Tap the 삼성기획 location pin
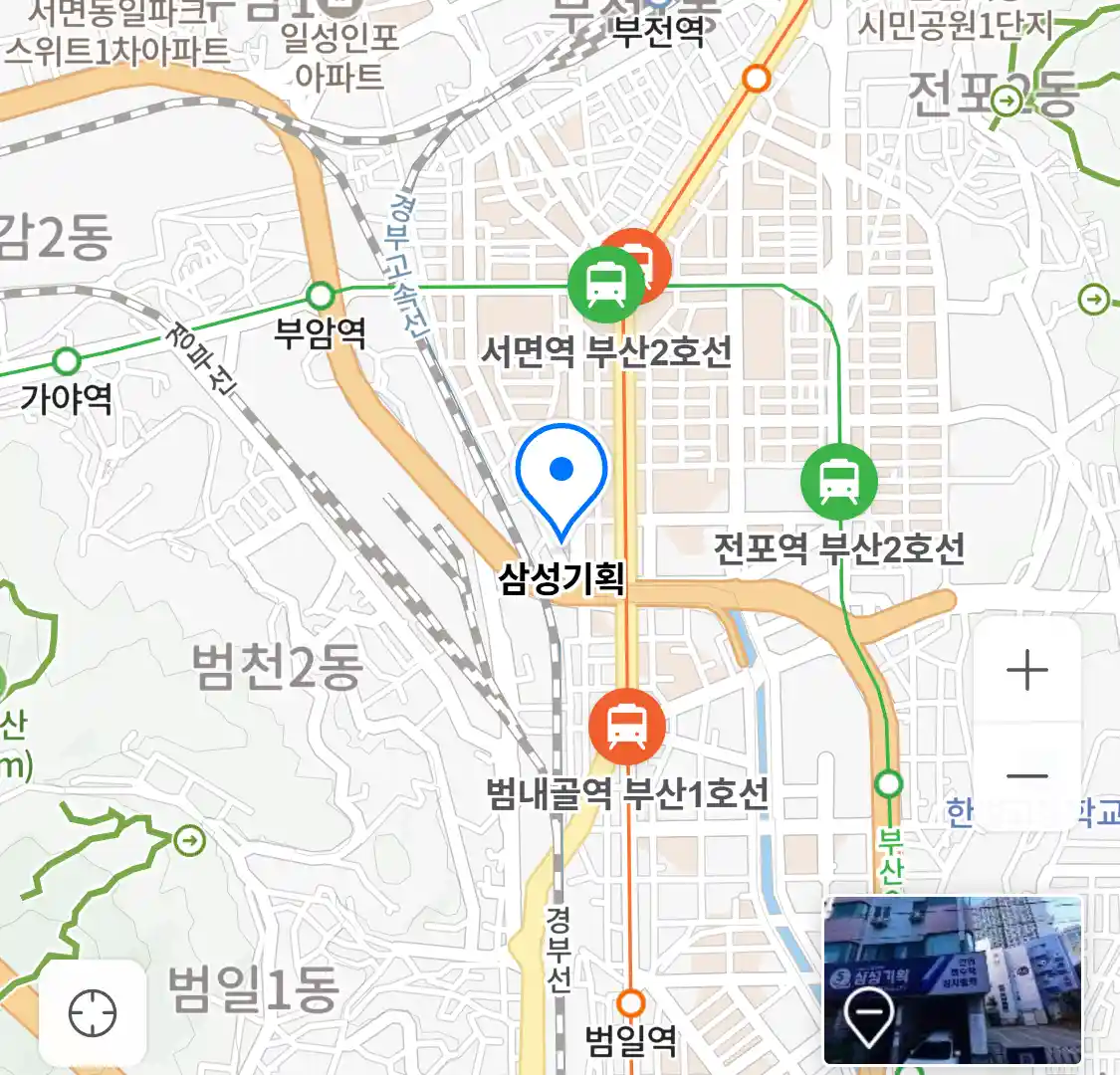The height and width of the screenshot is (1075, 1120). click(562, 480)
